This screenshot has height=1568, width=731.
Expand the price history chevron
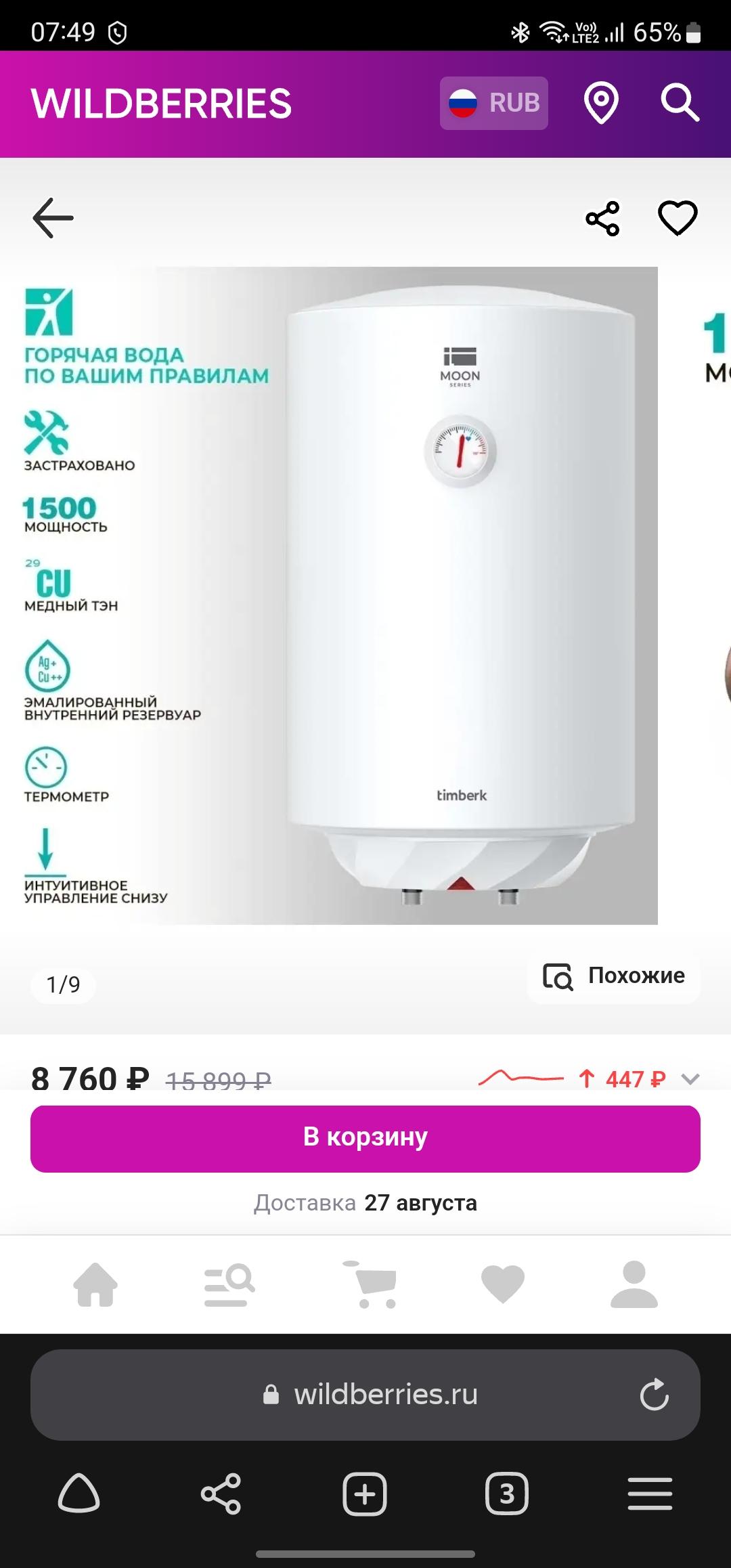point(690,1079)
